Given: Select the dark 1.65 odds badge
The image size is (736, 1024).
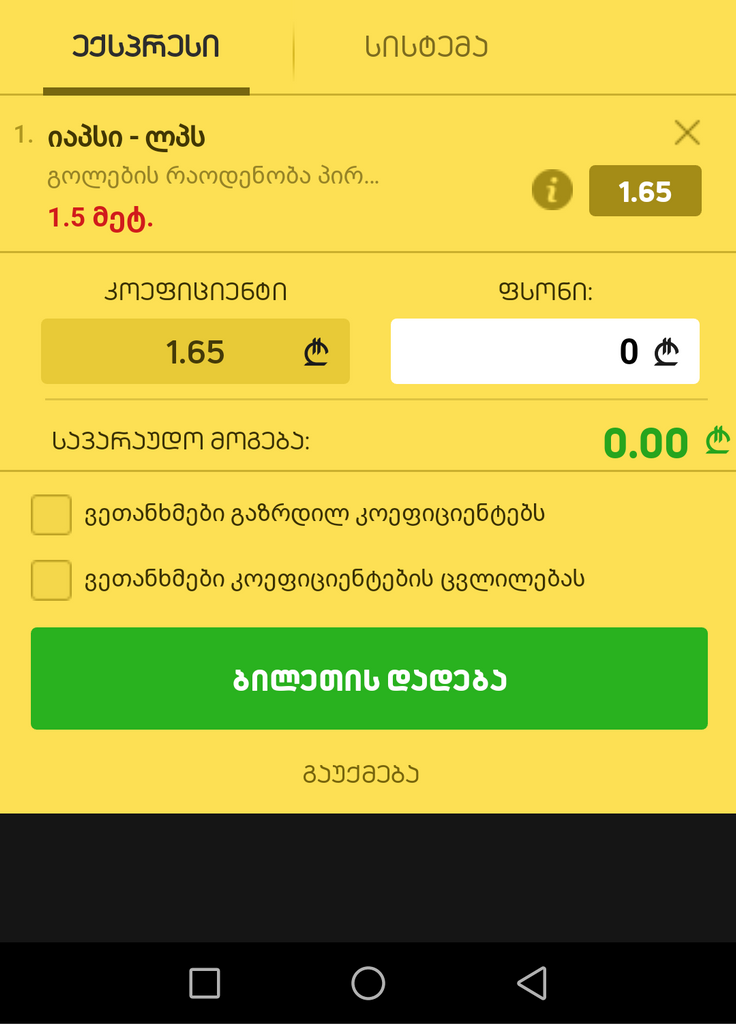Looking at the screenshot, I should (645, 190).
